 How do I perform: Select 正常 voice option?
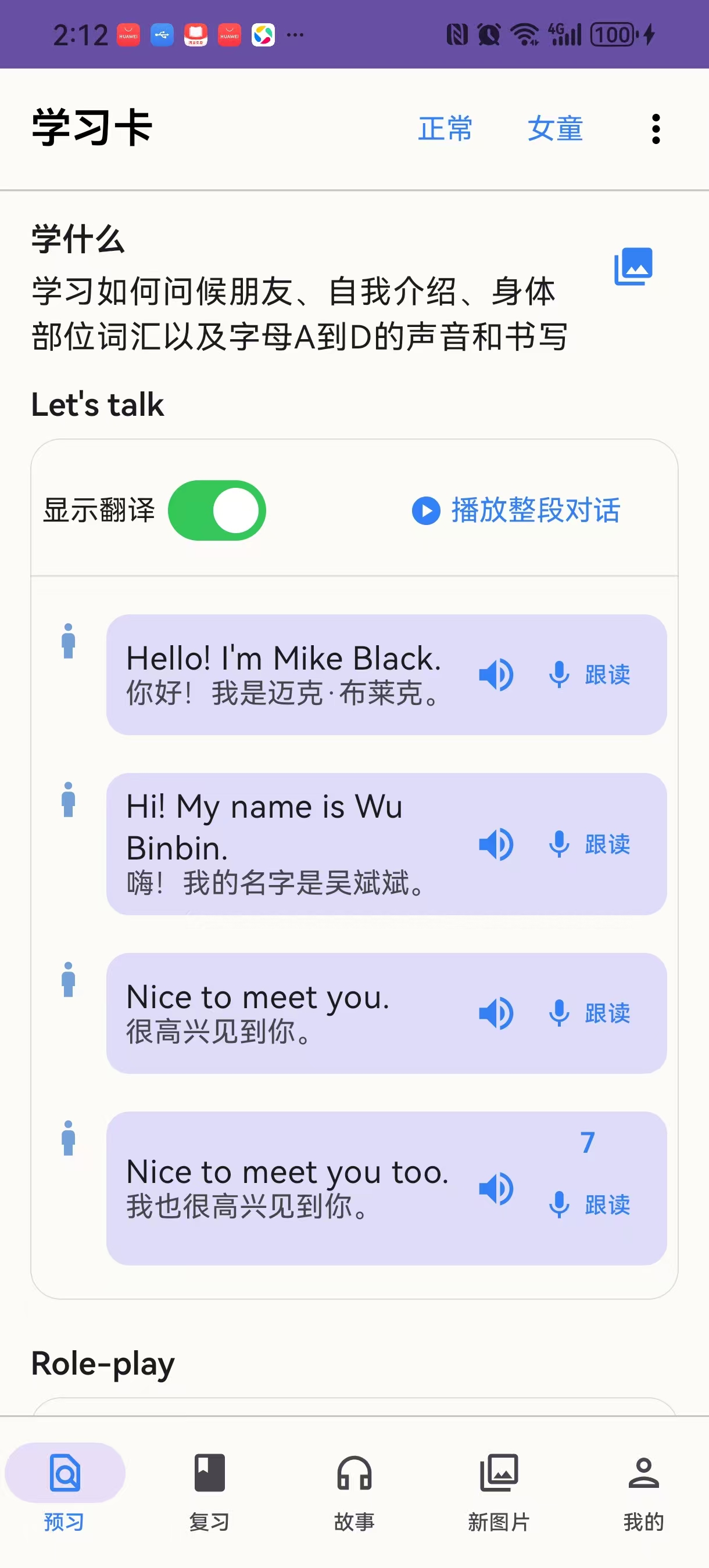click(x=445, y=128)
